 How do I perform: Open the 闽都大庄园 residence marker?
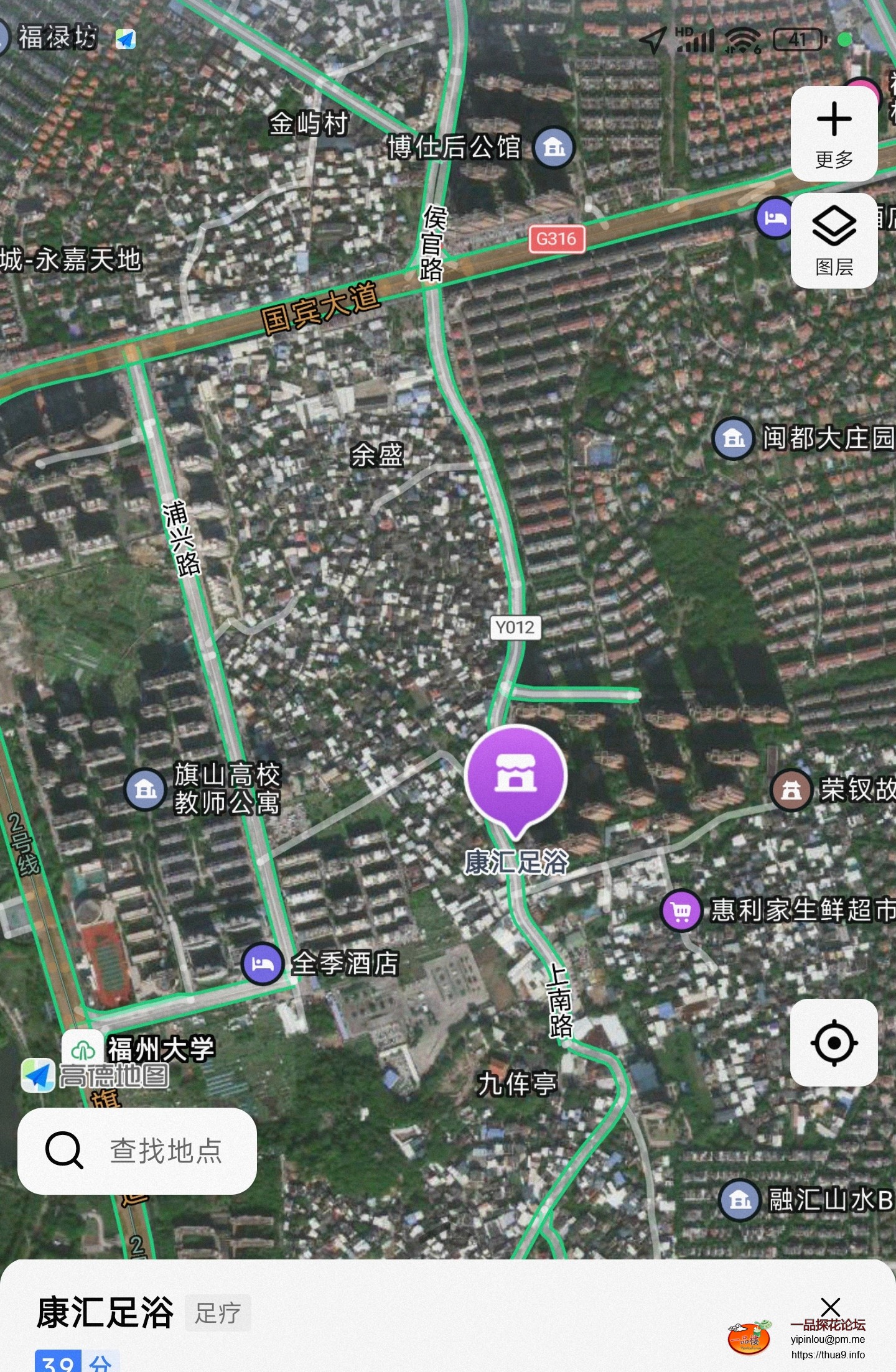tap(733, 438)
